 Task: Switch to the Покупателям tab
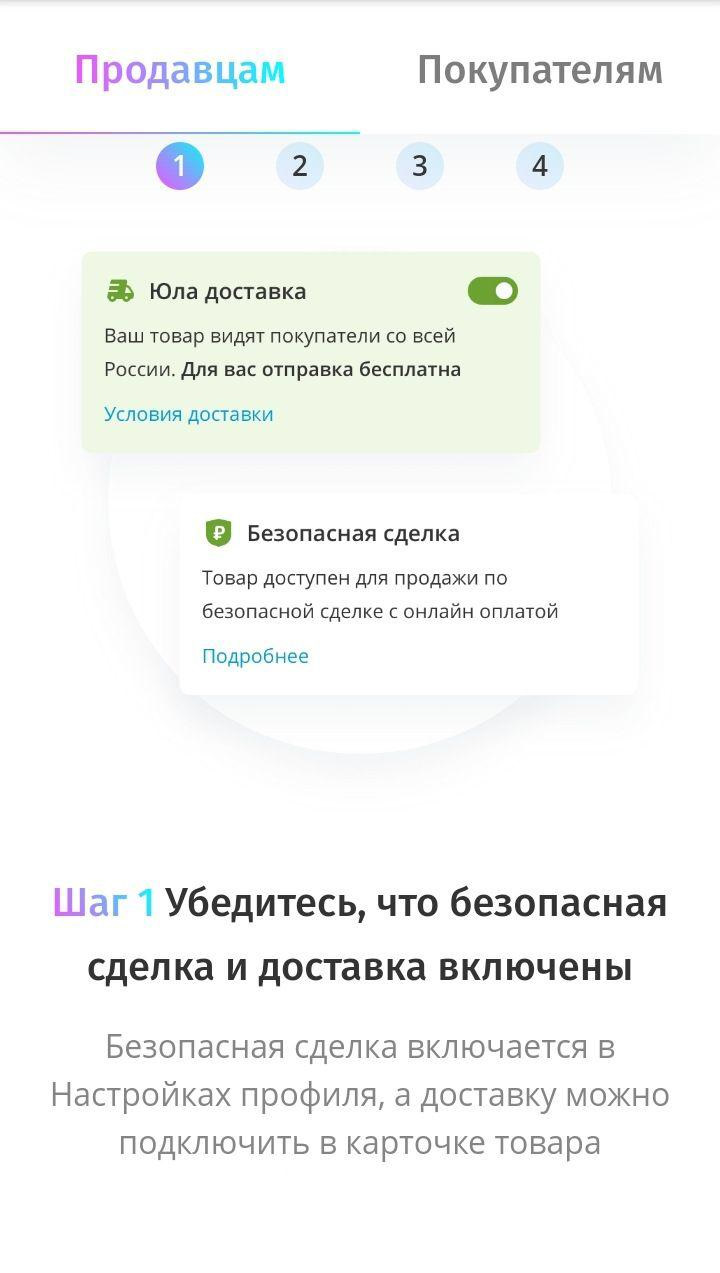[539, 70]
